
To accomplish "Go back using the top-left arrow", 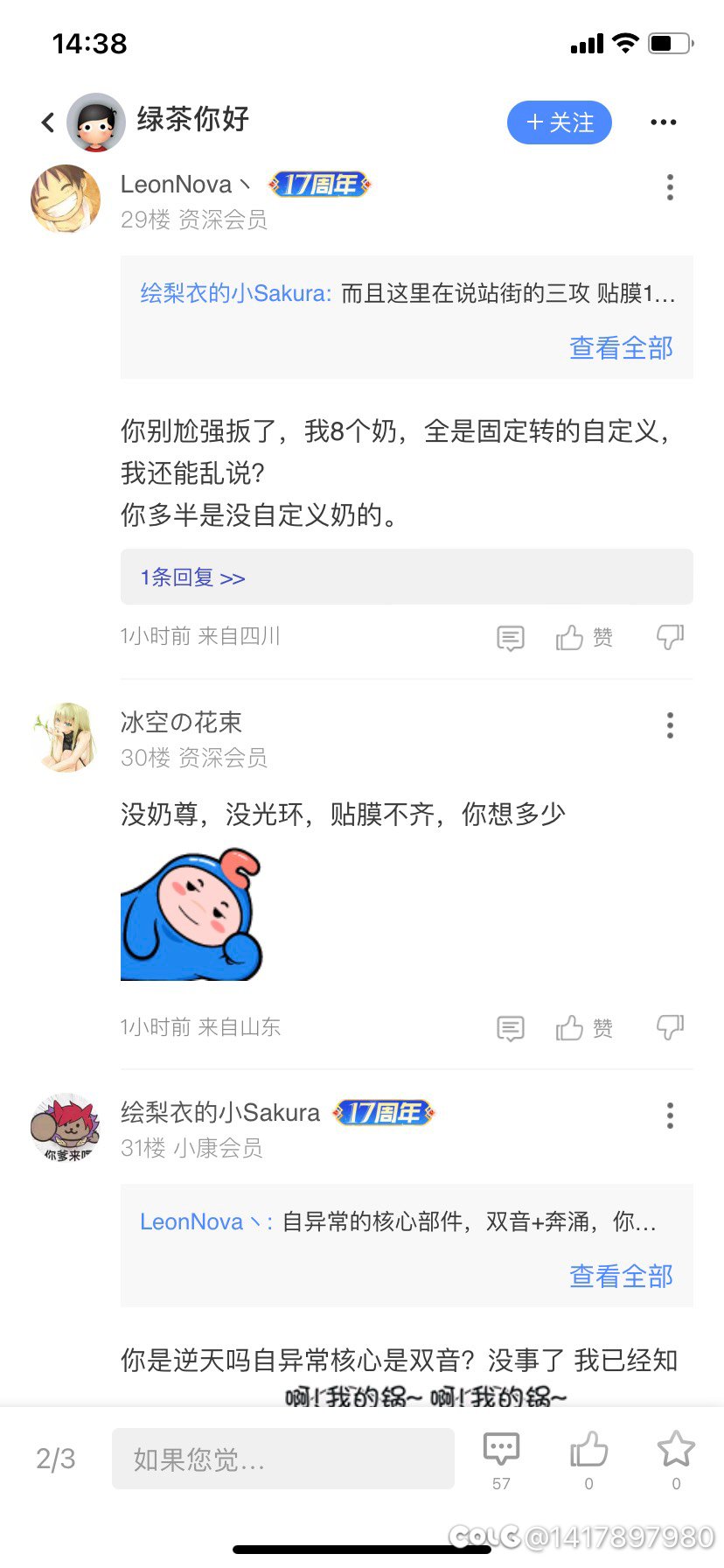I will 48,122.
